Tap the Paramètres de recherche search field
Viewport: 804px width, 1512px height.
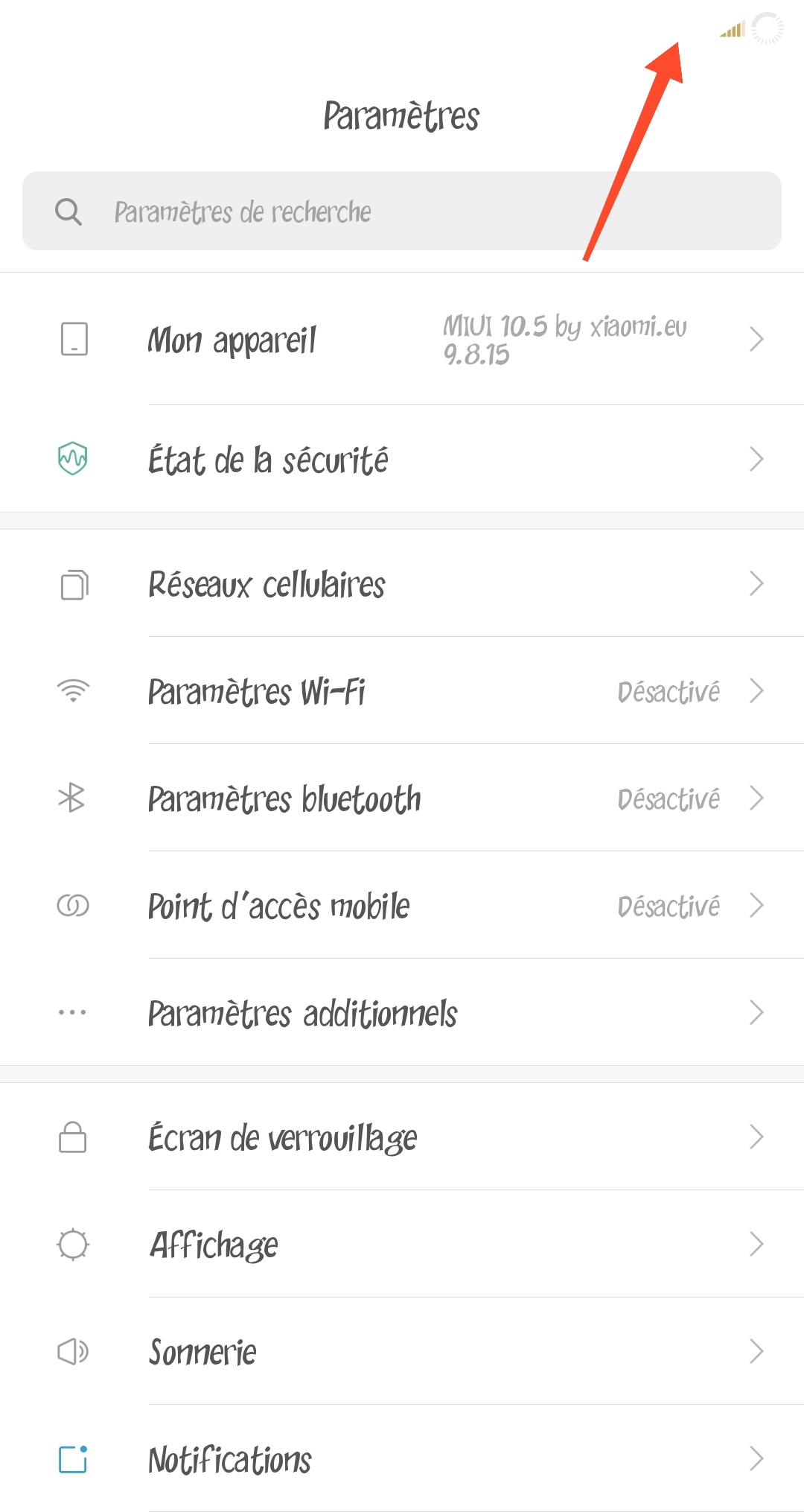[402, 211]
